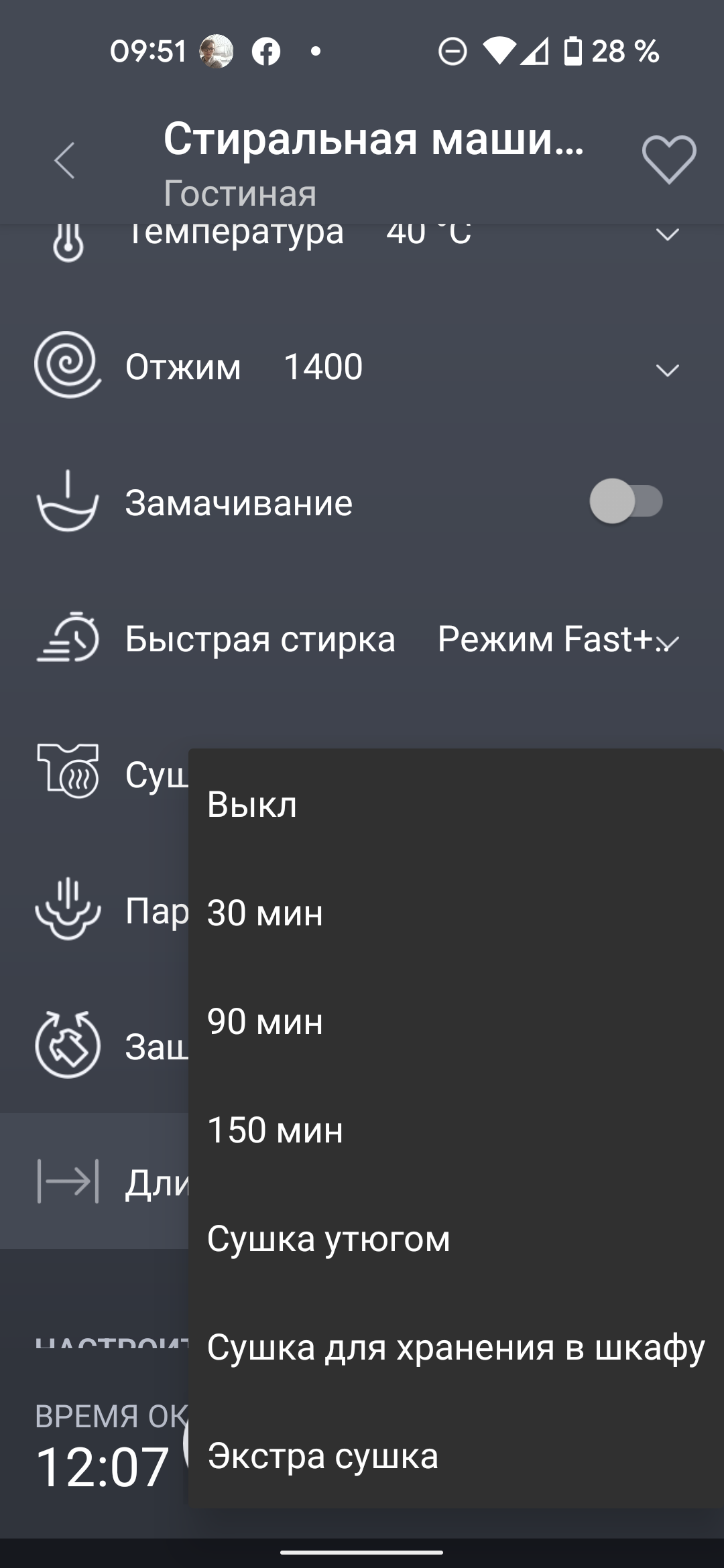Screen dimensions: 724x1568
Task: Toggle the Замачивание switch
Action: 626,501
